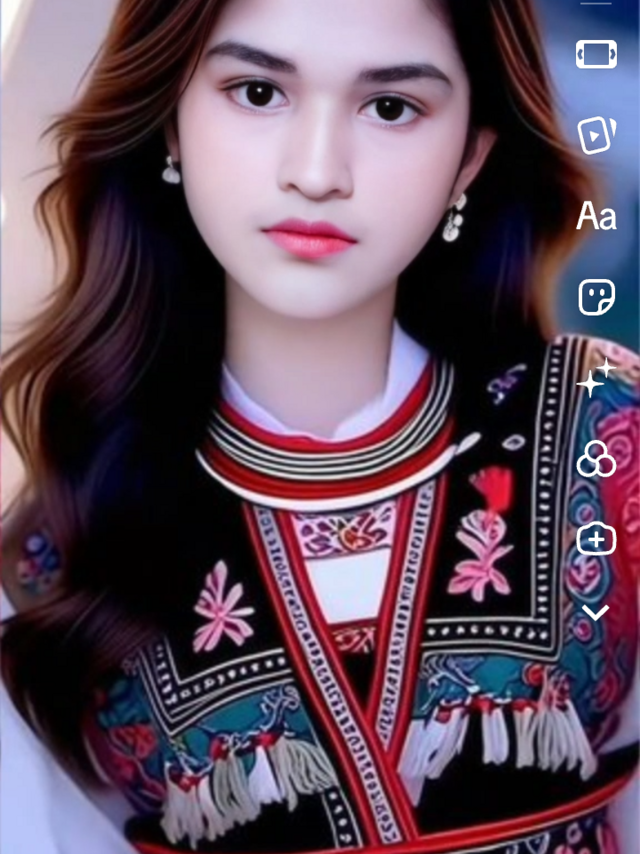640x854 pixels.
Task: Open the aspect ratio frame tool
Action: [596, 54]
